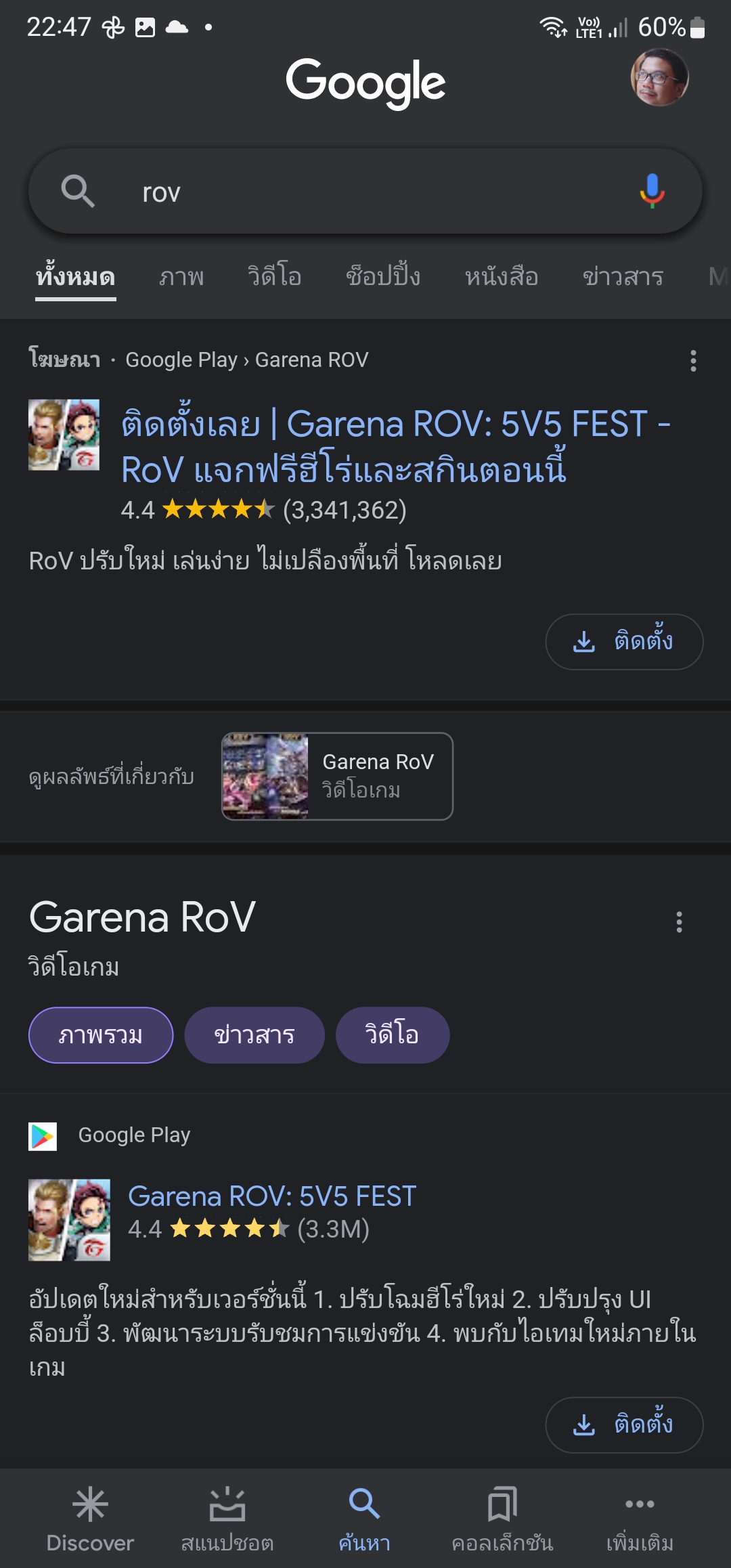This screenshot has height=1568, width=731.
Task: Tap the voice search microphone
Action: point(652,191)
